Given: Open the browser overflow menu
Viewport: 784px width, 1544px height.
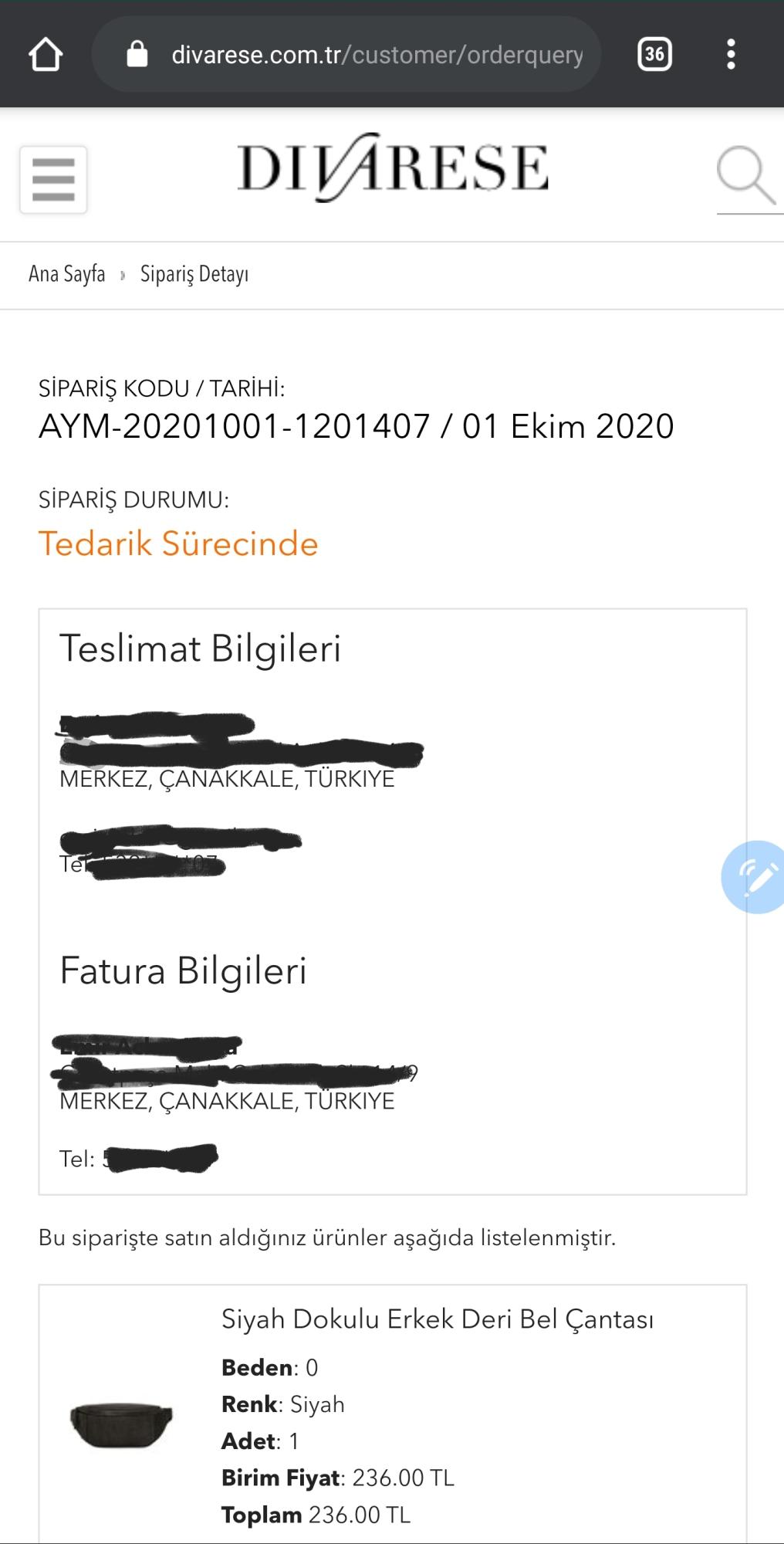Looking at the screenshot, I should pyautogui.click(x=731, y=54).
